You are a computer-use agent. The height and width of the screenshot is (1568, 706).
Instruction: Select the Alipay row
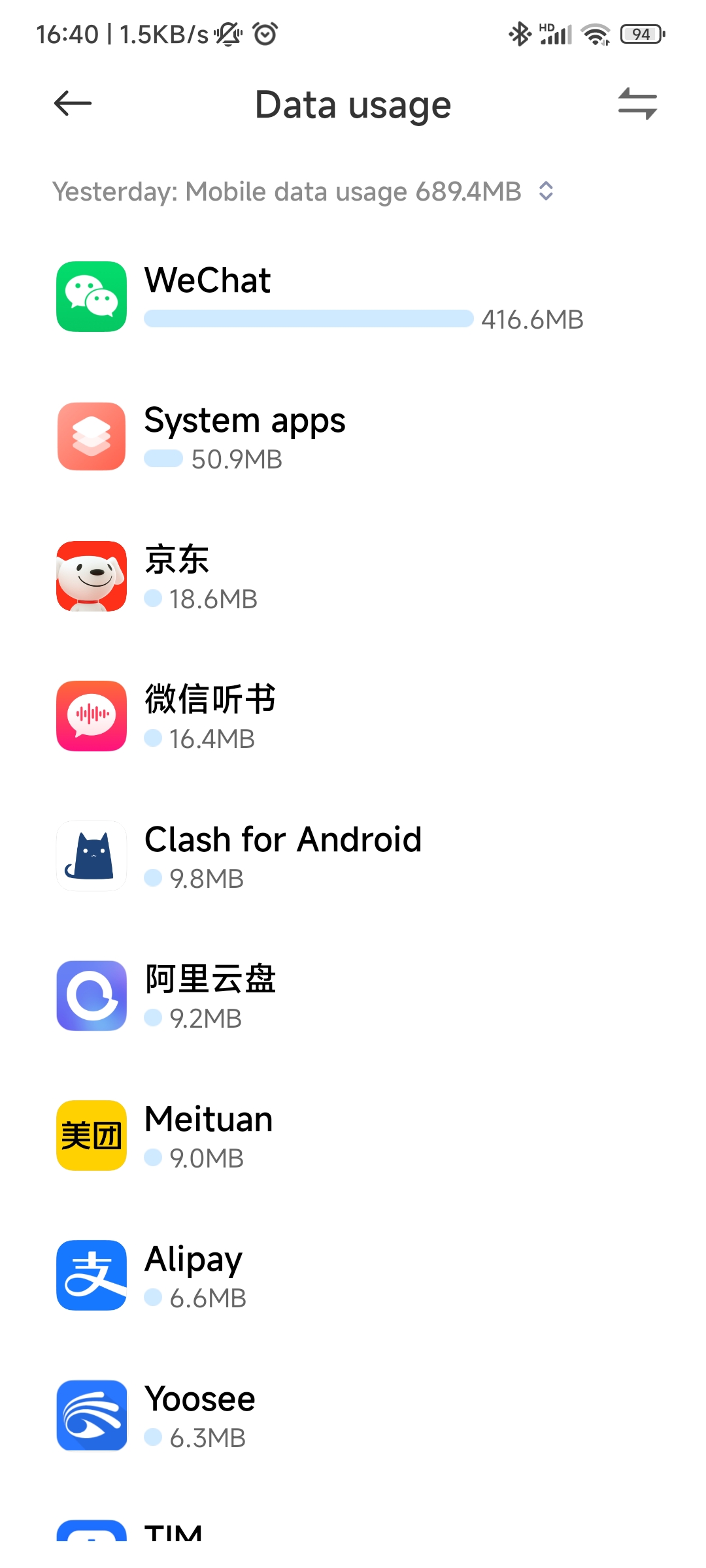(x=353, y=1275)
